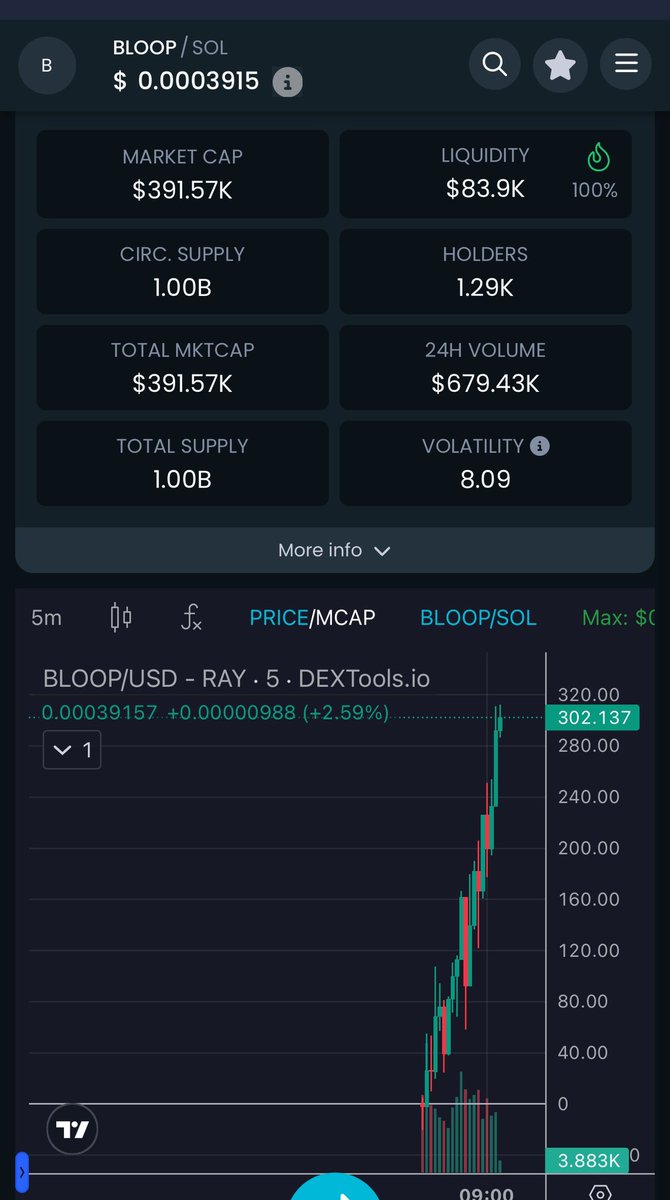This screenshot has width=670, height=1200.
Task: Expand the More info section
Action: coord(334,550)
